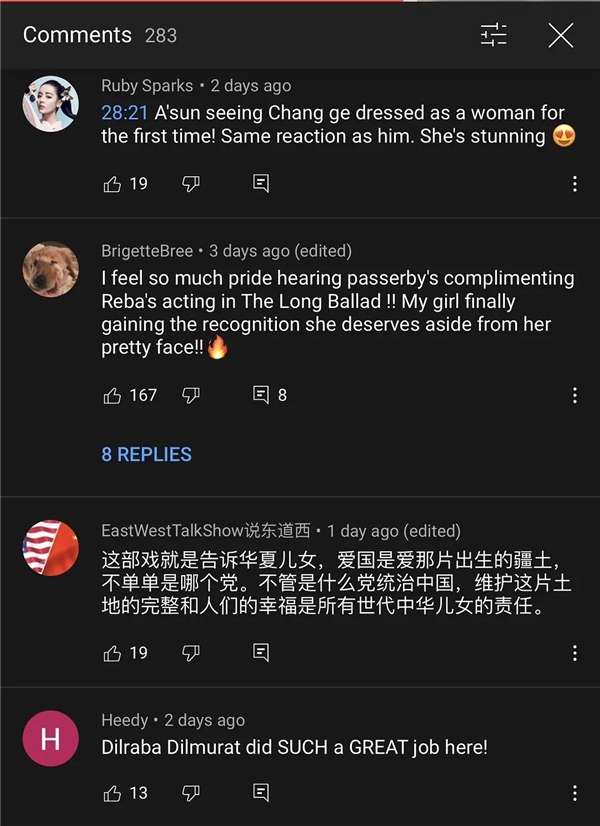The height and width of the screenshot is (826, 600).
Task: Open reply icon on BrigetteBree's comment
Action: 261,395
